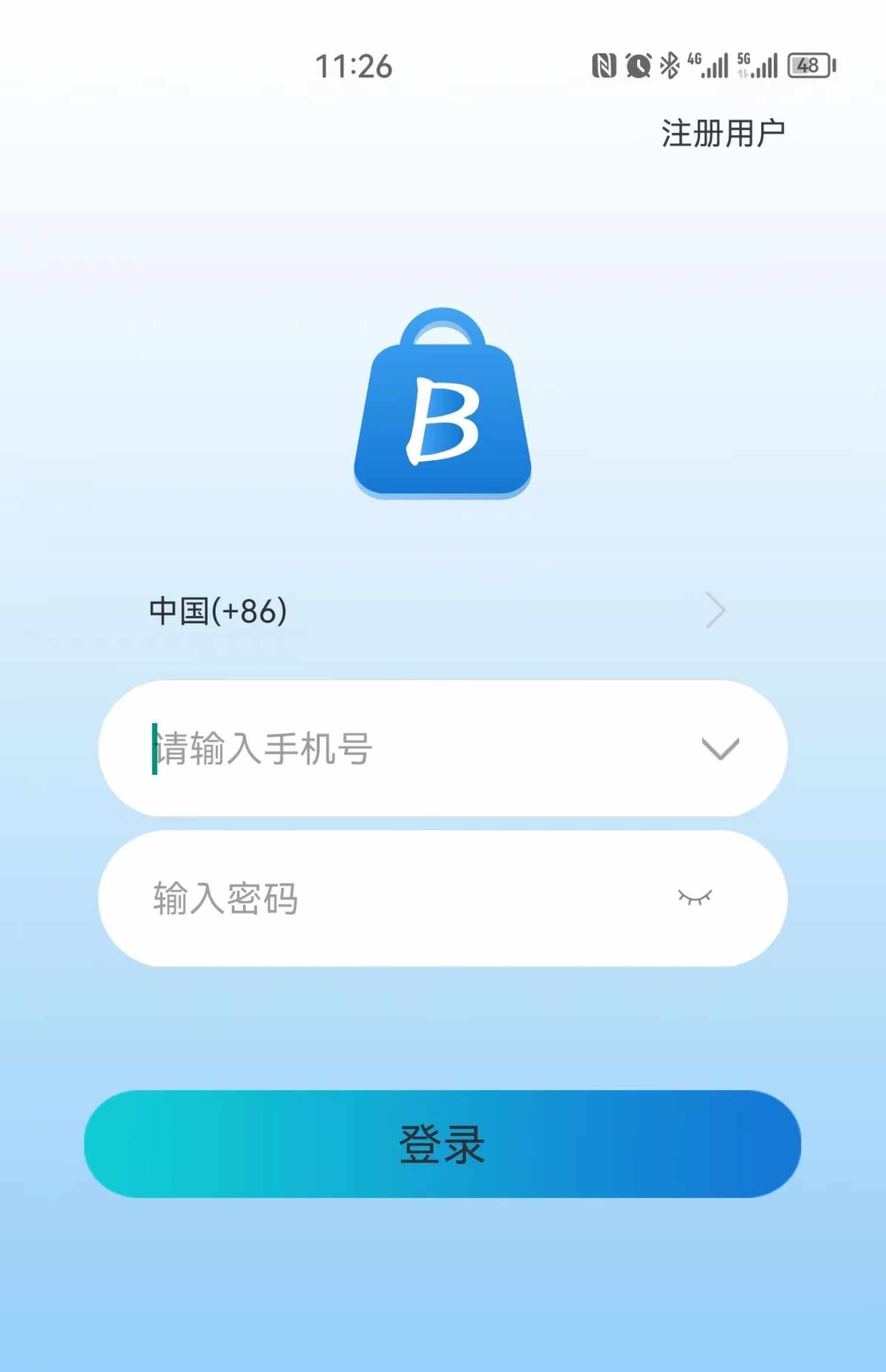Click the blue shopping bag app logo
The image size is (886, 1372).
[443, 408]
